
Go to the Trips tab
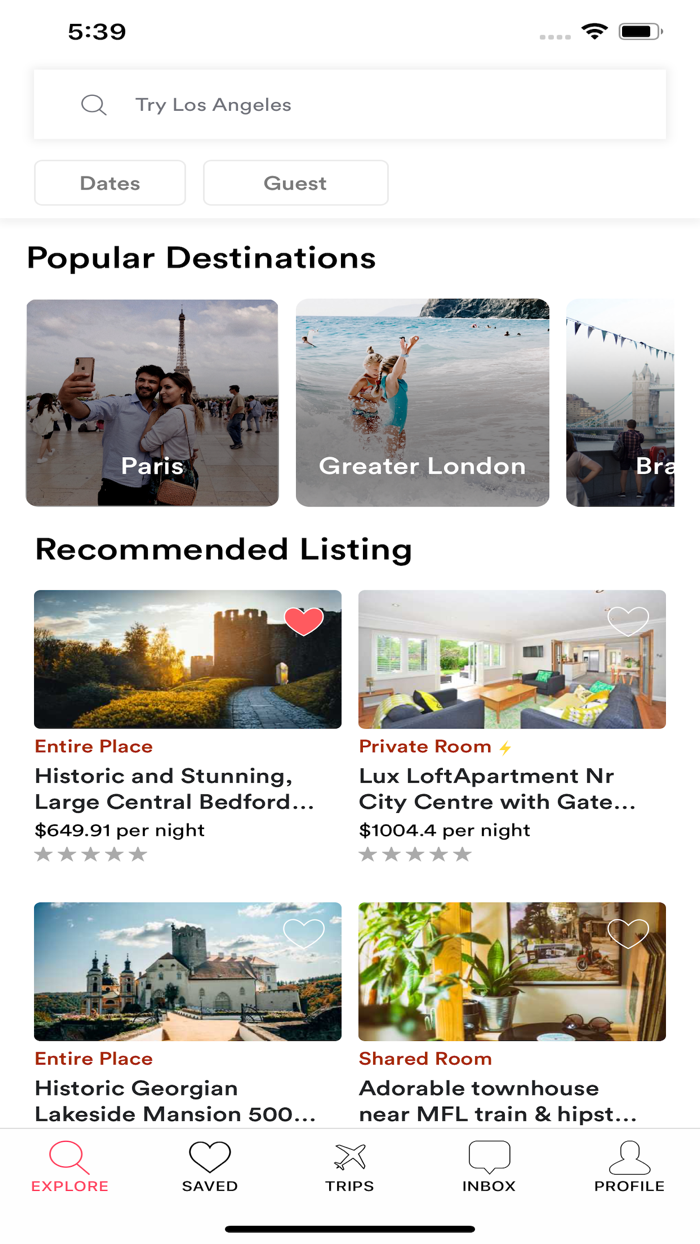click(349, 1167)
